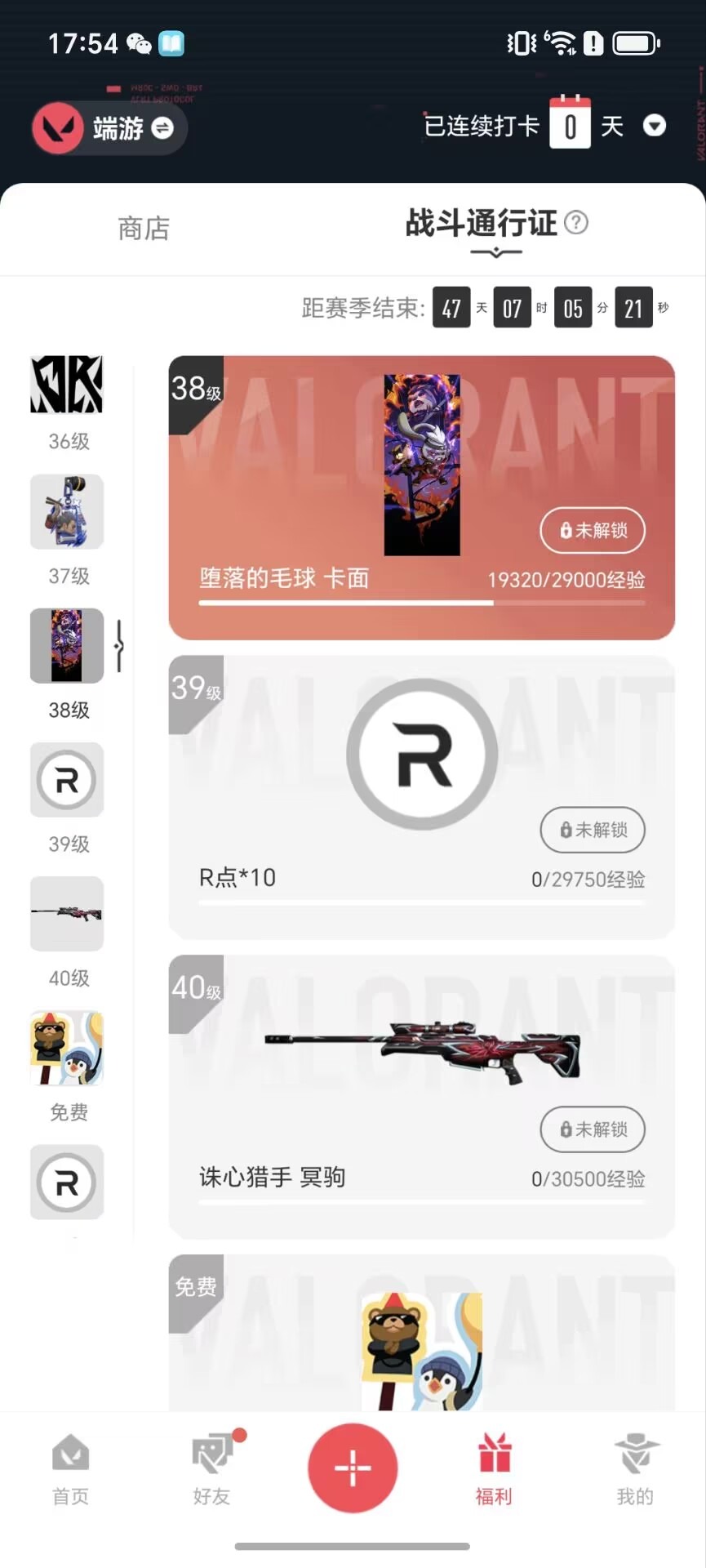Click 未解锁 on 诛心猎手 冥驹 card

[593, 1129]
